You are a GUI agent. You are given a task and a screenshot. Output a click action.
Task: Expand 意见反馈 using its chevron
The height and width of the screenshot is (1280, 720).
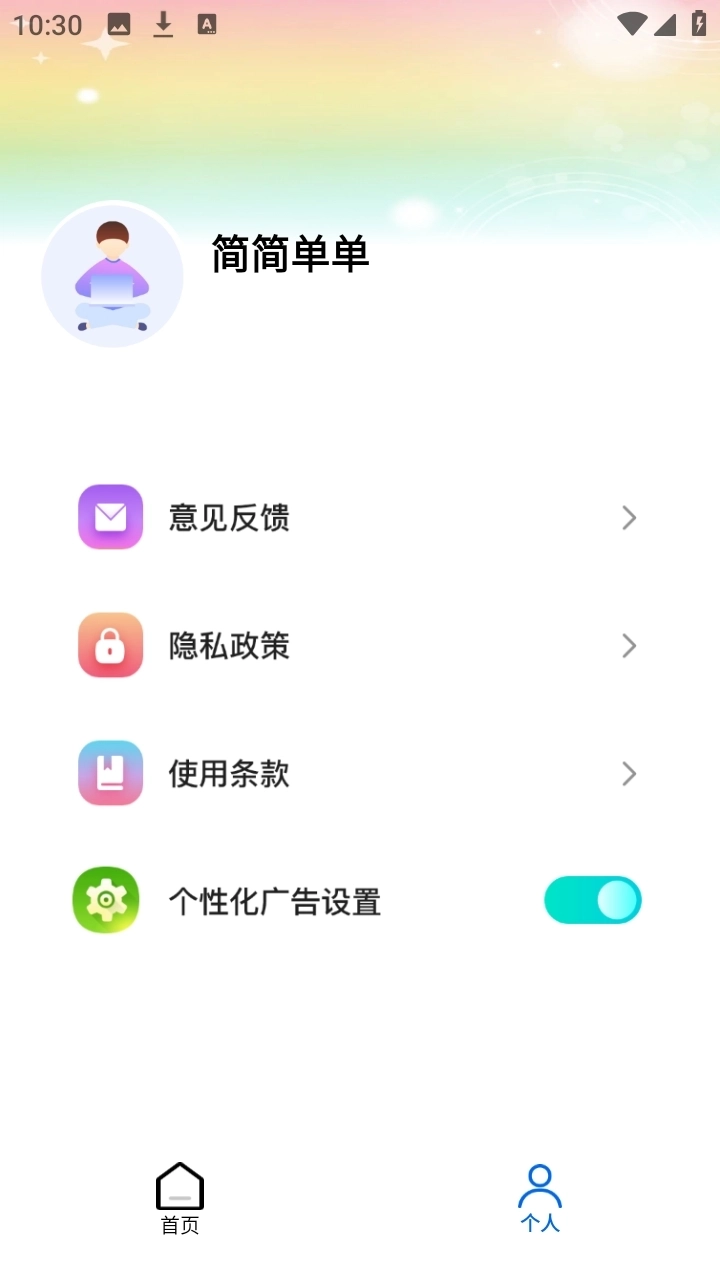629,517
